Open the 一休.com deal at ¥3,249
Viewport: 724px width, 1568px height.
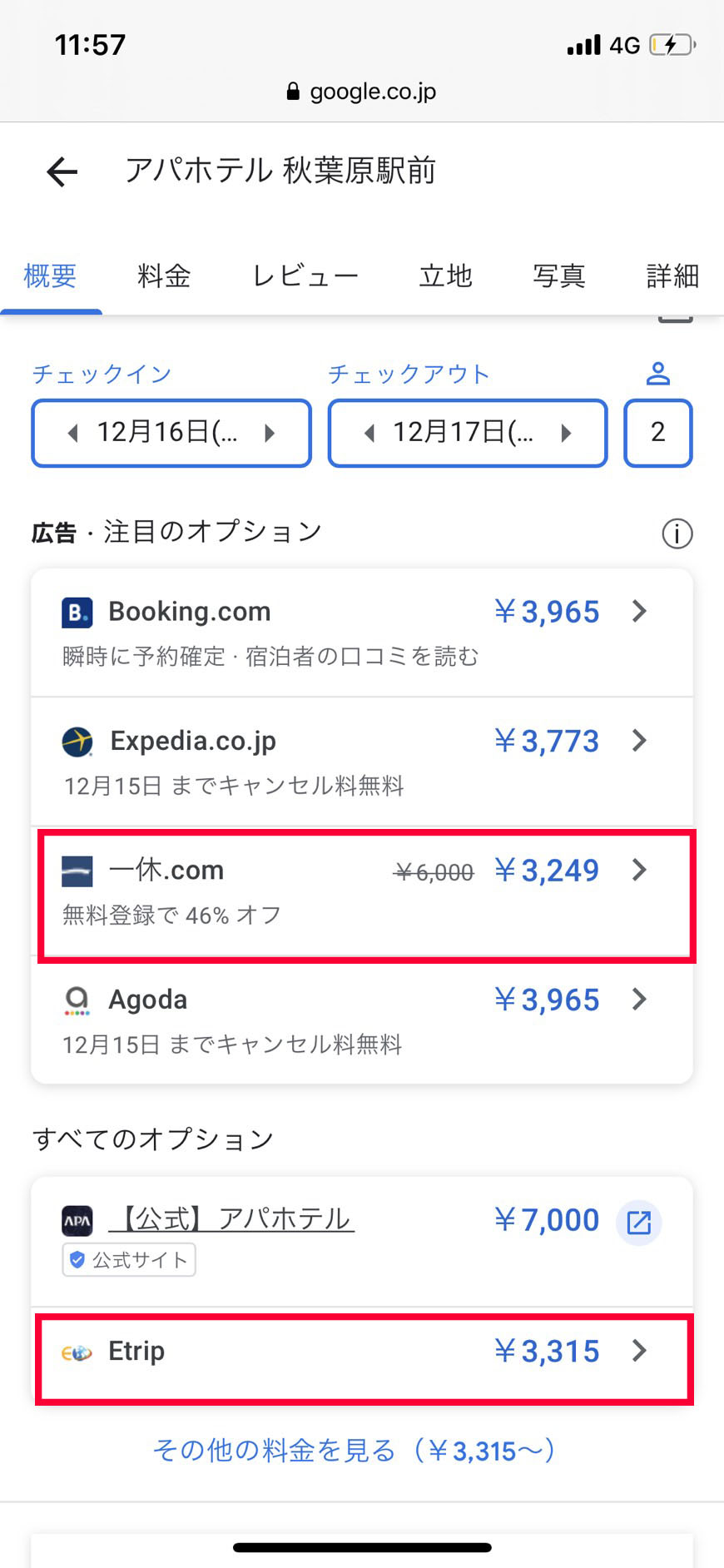(x=362, y=891)
